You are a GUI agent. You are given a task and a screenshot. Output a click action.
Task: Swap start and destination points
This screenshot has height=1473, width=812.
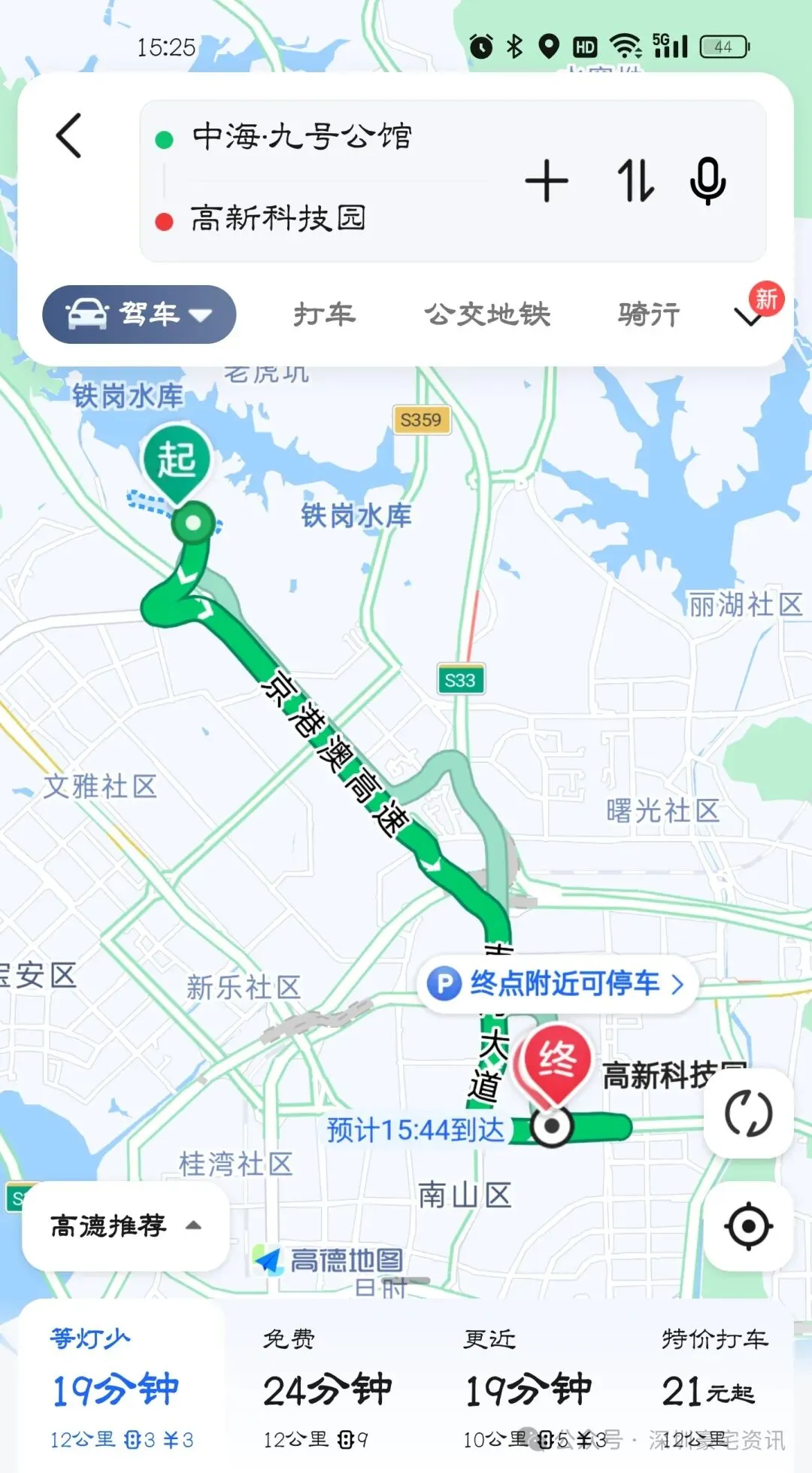pos(635,181)
